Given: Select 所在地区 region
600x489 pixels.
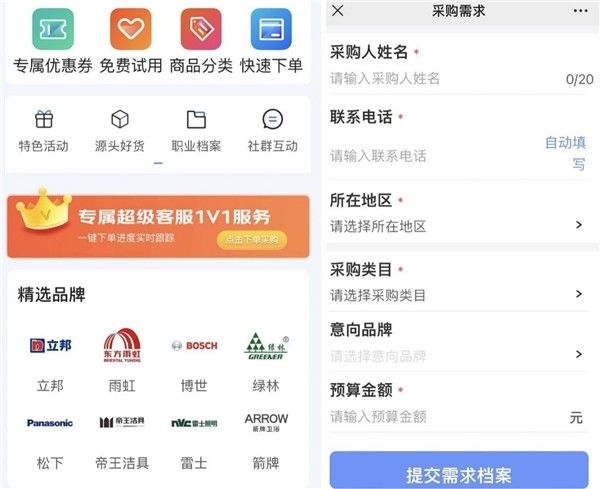Looking at the screenshot, I should pos(457,226).
